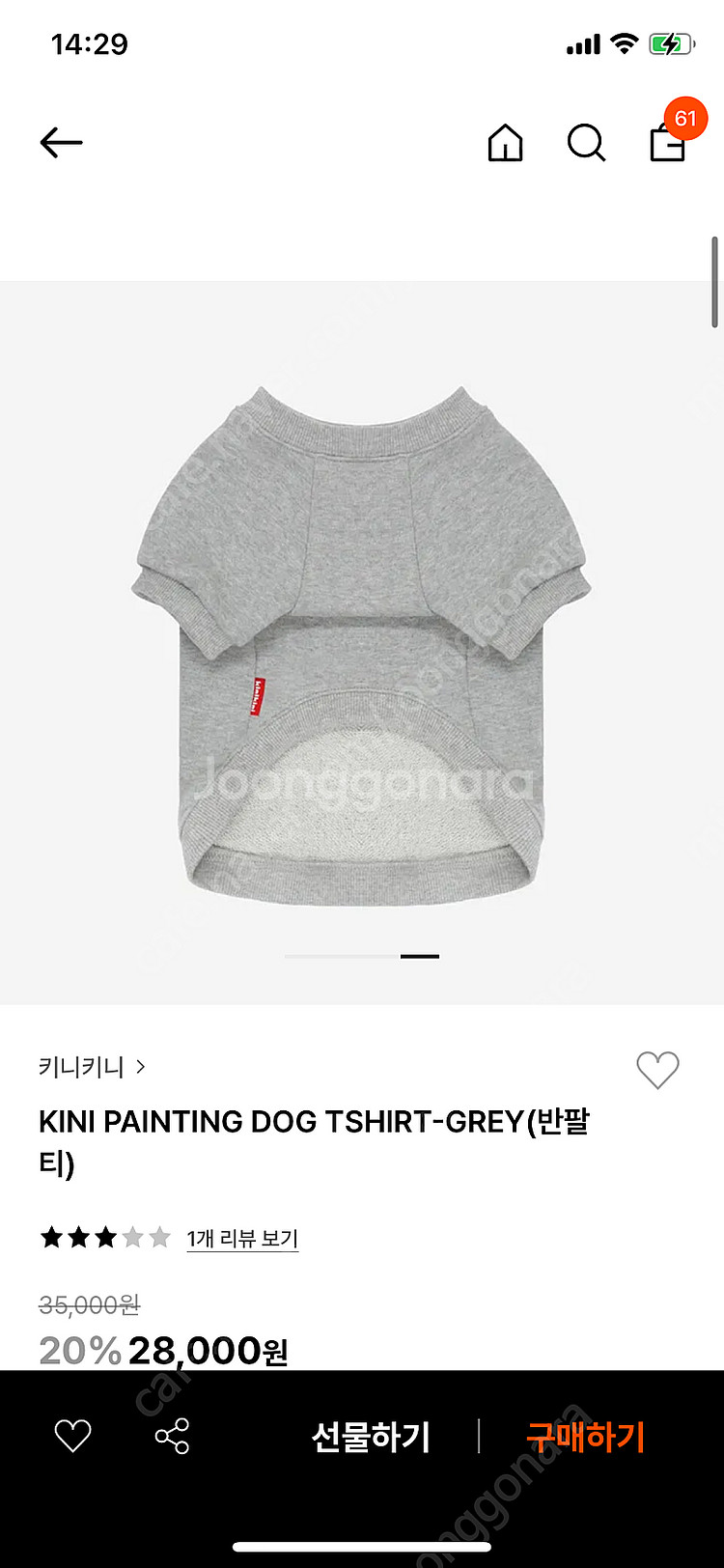The height and width of the screenshot is (1568, 724).
Task: Open the 키니키니 brand page
Action: click(x=92, y=1067)
